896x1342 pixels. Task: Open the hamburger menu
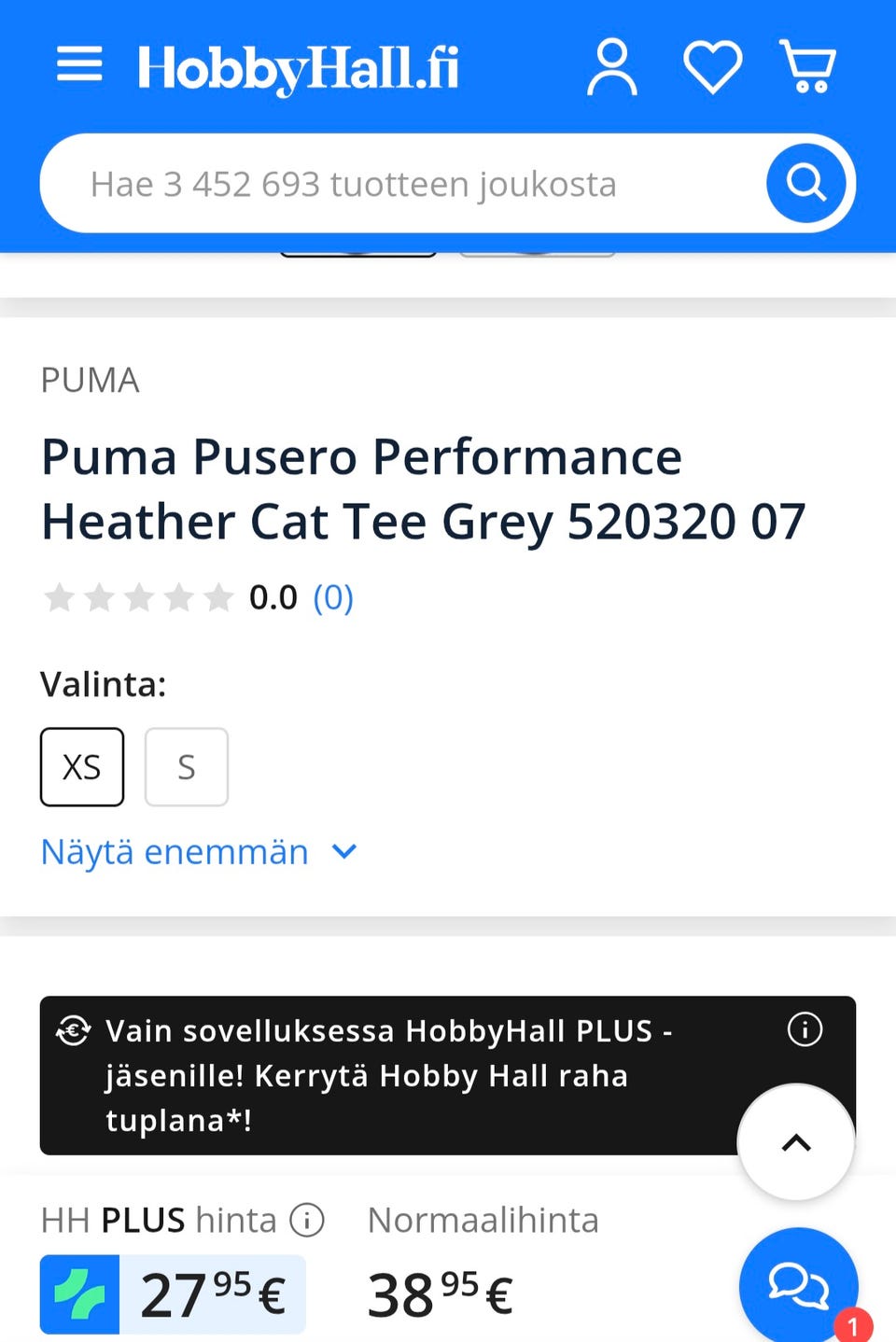tap(79, 65)
